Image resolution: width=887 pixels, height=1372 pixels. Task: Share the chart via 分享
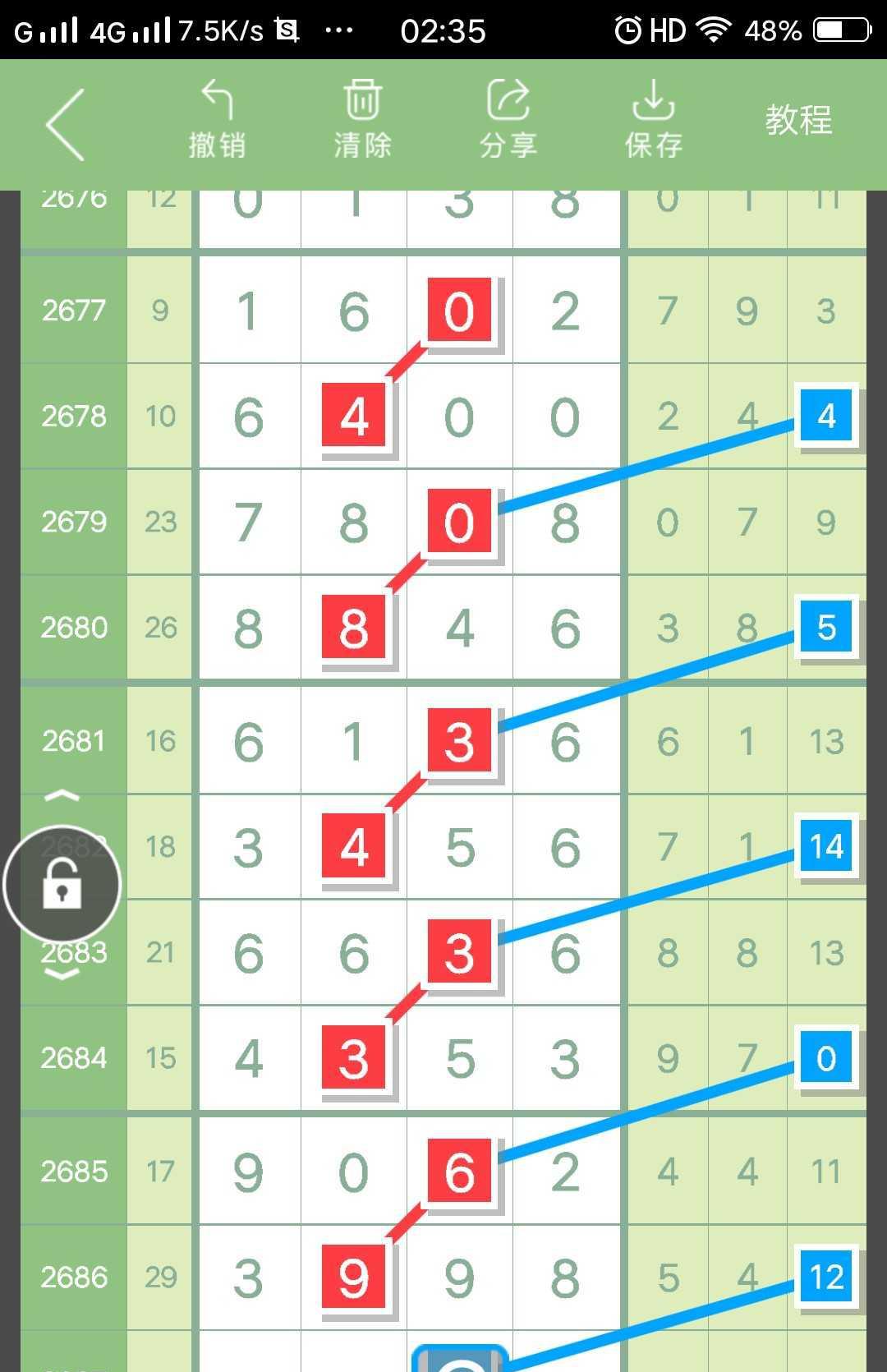pos(508,120)
